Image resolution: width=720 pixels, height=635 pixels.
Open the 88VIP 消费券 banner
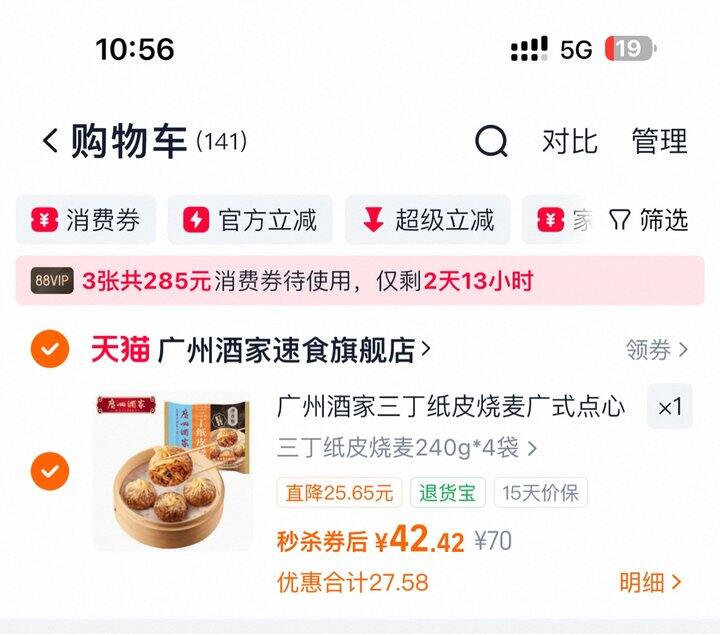tap(360, 281)
